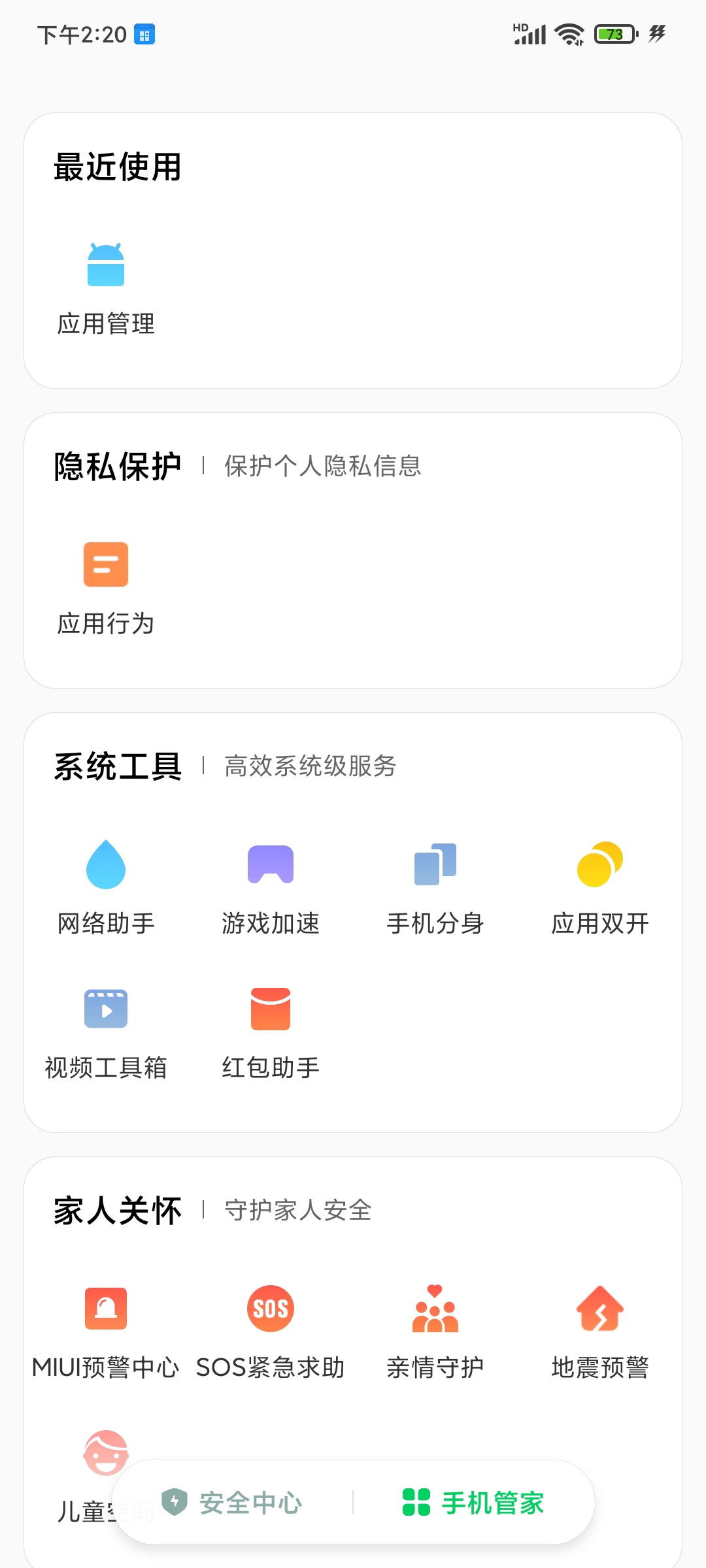Image resolution: width=706 pixels, height=1568 pixels.
Task: Open 游戏加速
Action: click(x=271, y=888)
